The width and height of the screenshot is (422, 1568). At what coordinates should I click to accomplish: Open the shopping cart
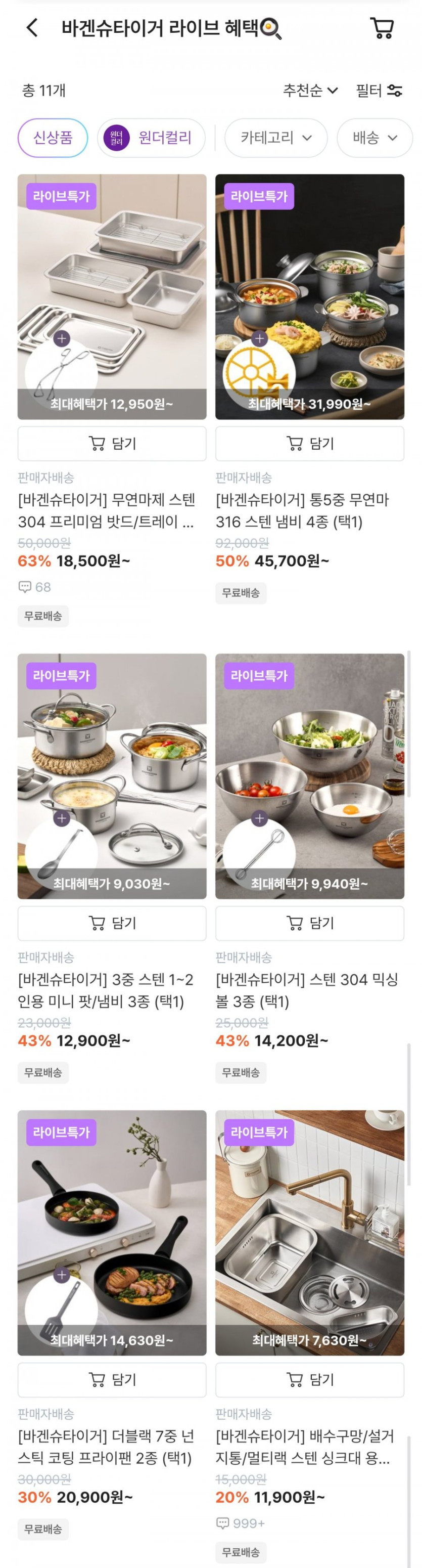(x=382, y=28)
